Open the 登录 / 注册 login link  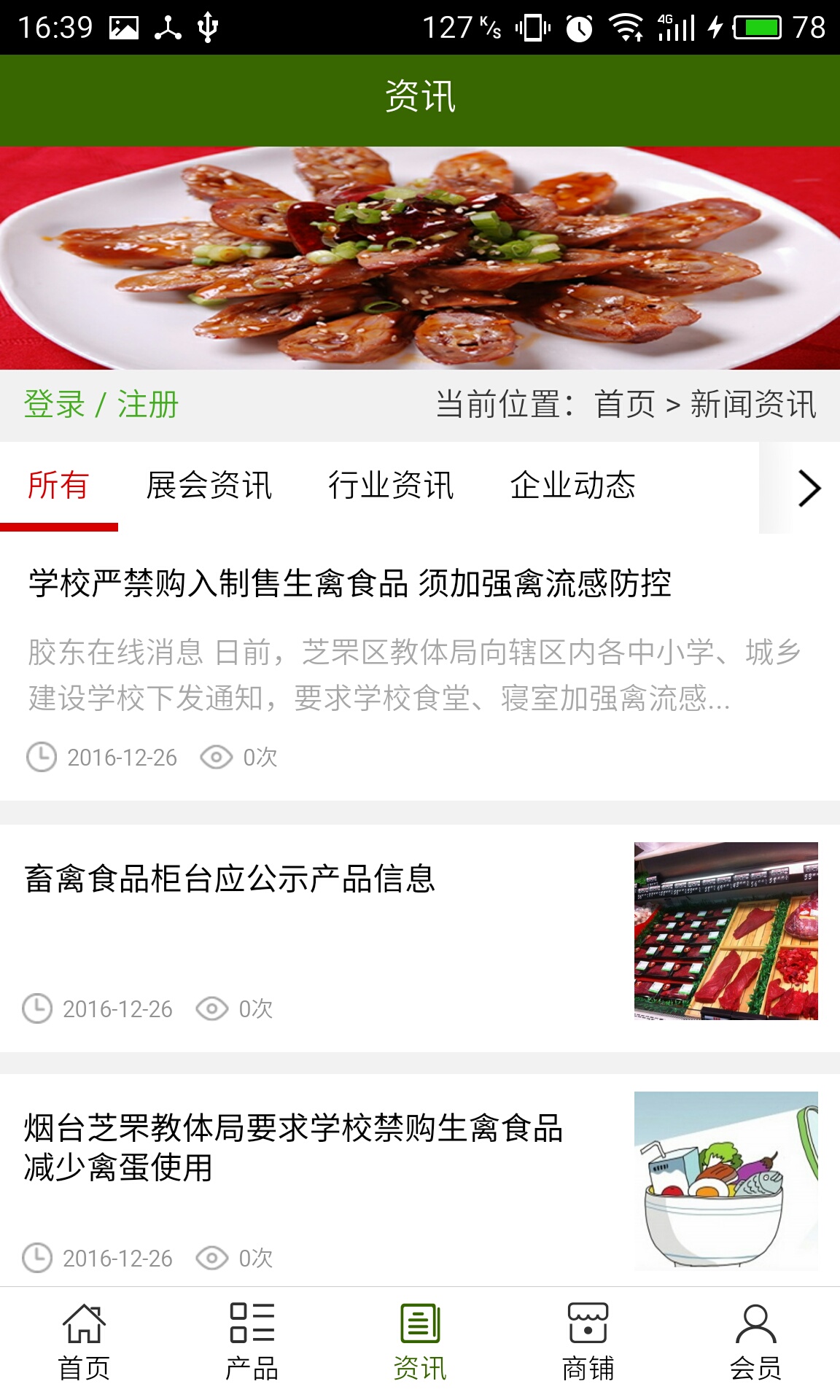click(x=101, y=405)
